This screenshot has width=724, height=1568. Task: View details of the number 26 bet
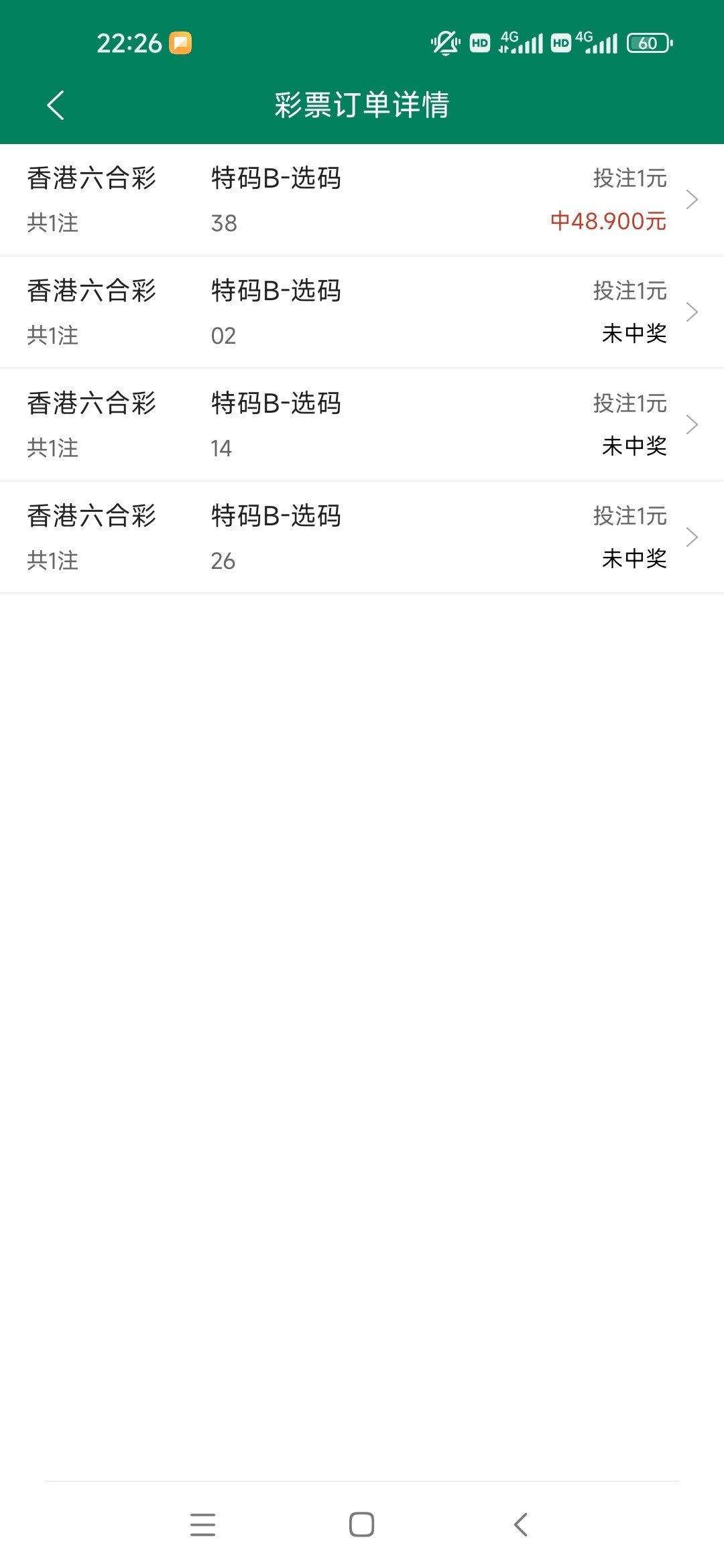pyautogui.click(x=362, y=537)
